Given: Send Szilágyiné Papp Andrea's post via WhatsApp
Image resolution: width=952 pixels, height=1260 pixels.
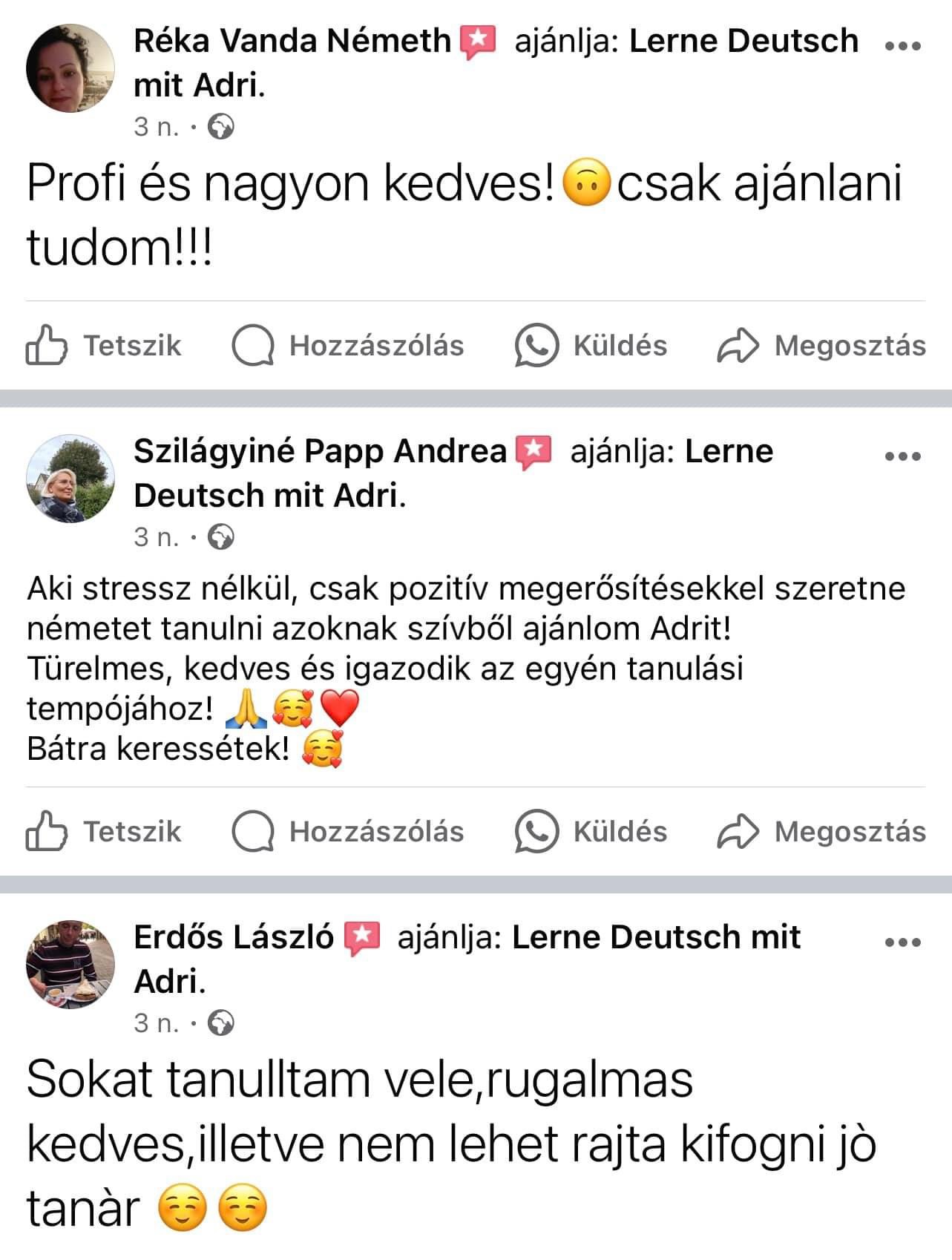Looking at the screenshot, I should [x=591, y=832].
